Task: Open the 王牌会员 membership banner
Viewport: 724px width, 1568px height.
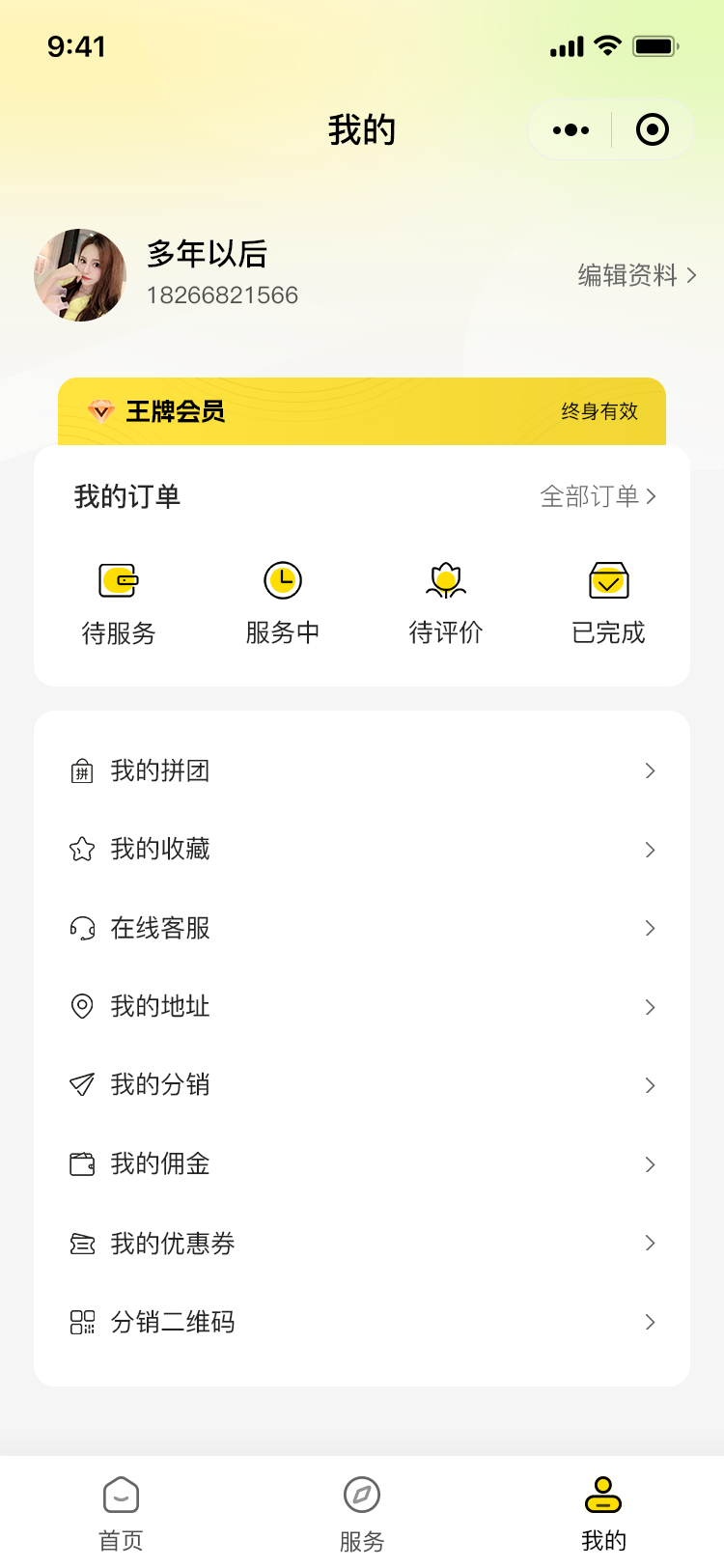Action: click(x=362, y=412)
